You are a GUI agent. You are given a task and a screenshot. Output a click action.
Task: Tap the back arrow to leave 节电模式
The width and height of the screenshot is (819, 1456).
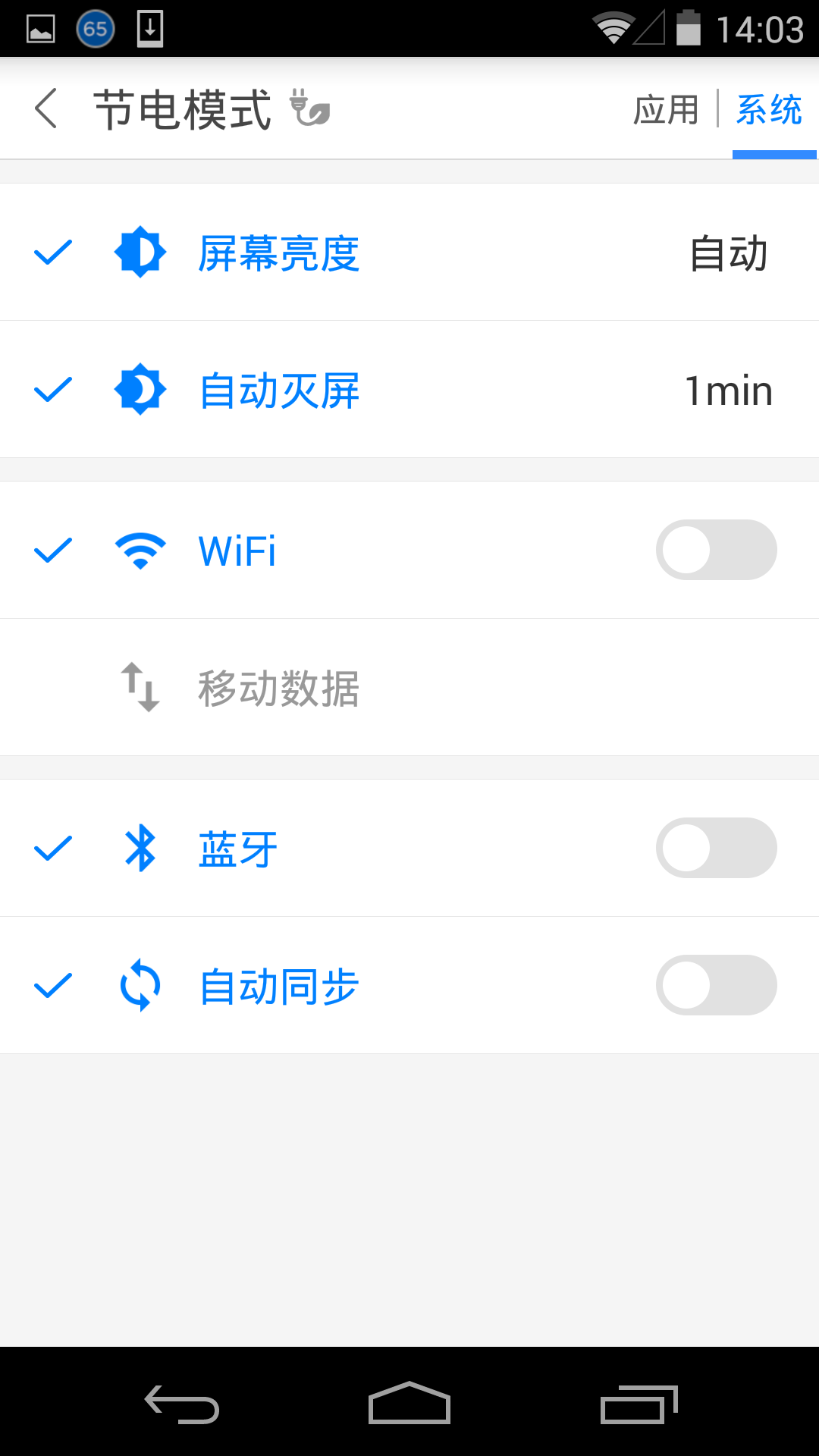45,108
